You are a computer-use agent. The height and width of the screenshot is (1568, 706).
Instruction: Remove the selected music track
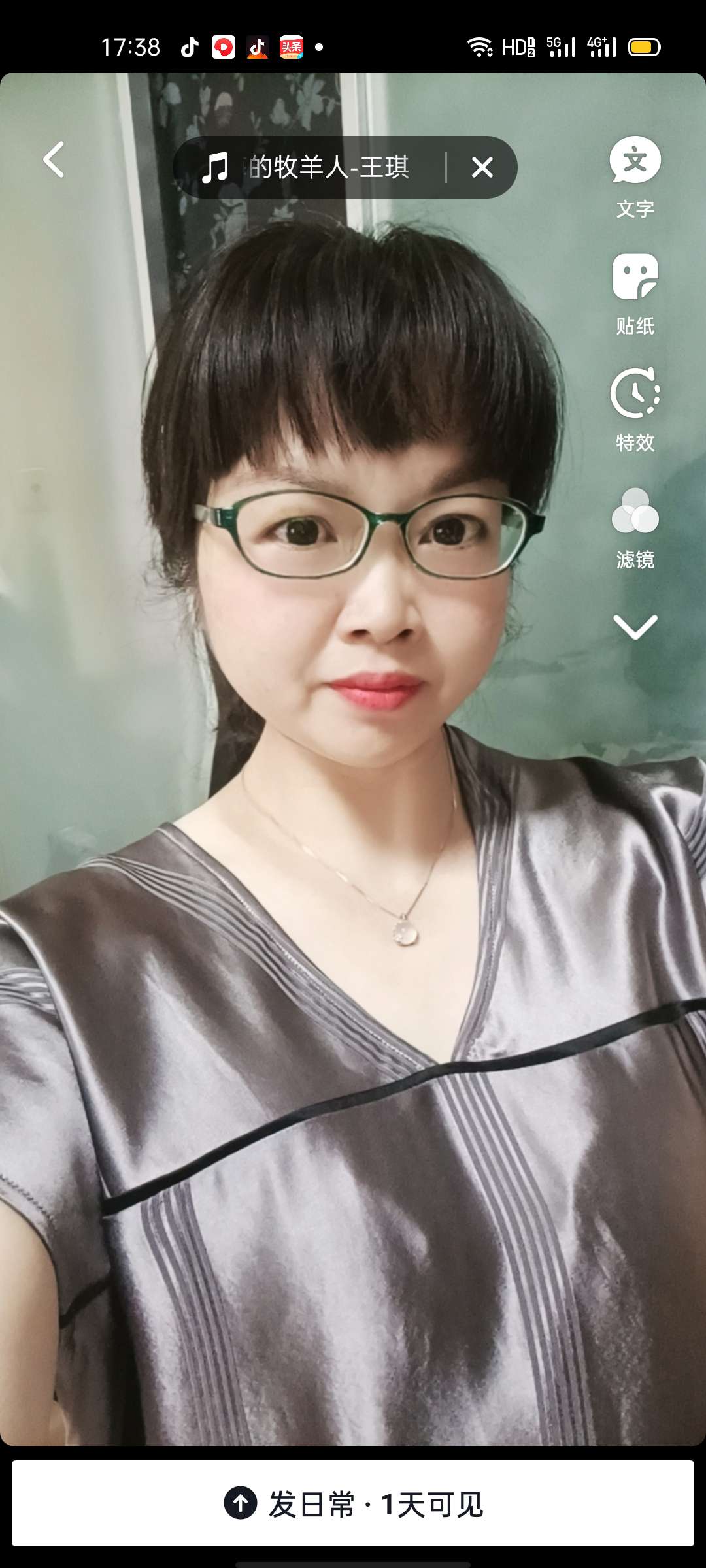click(482, 168)
